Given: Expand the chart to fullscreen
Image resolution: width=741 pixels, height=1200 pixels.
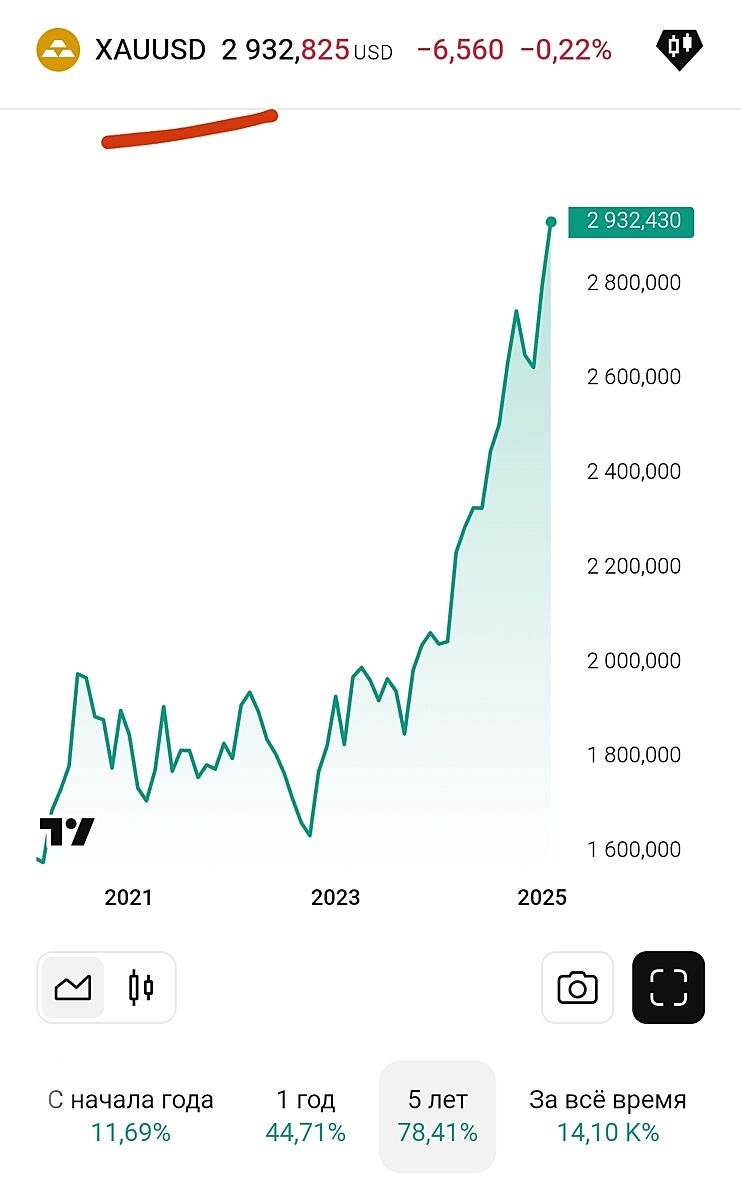Looking at the screenshot, I should pyautogui.click(x=668, y=988).
